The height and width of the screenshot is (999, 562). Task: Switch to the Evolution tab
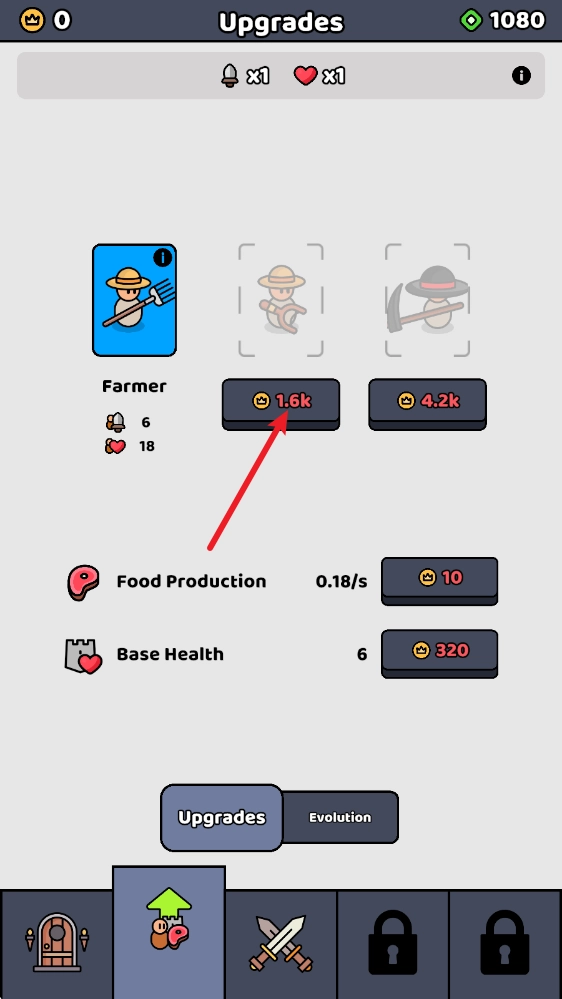click(x=340, y=817)
